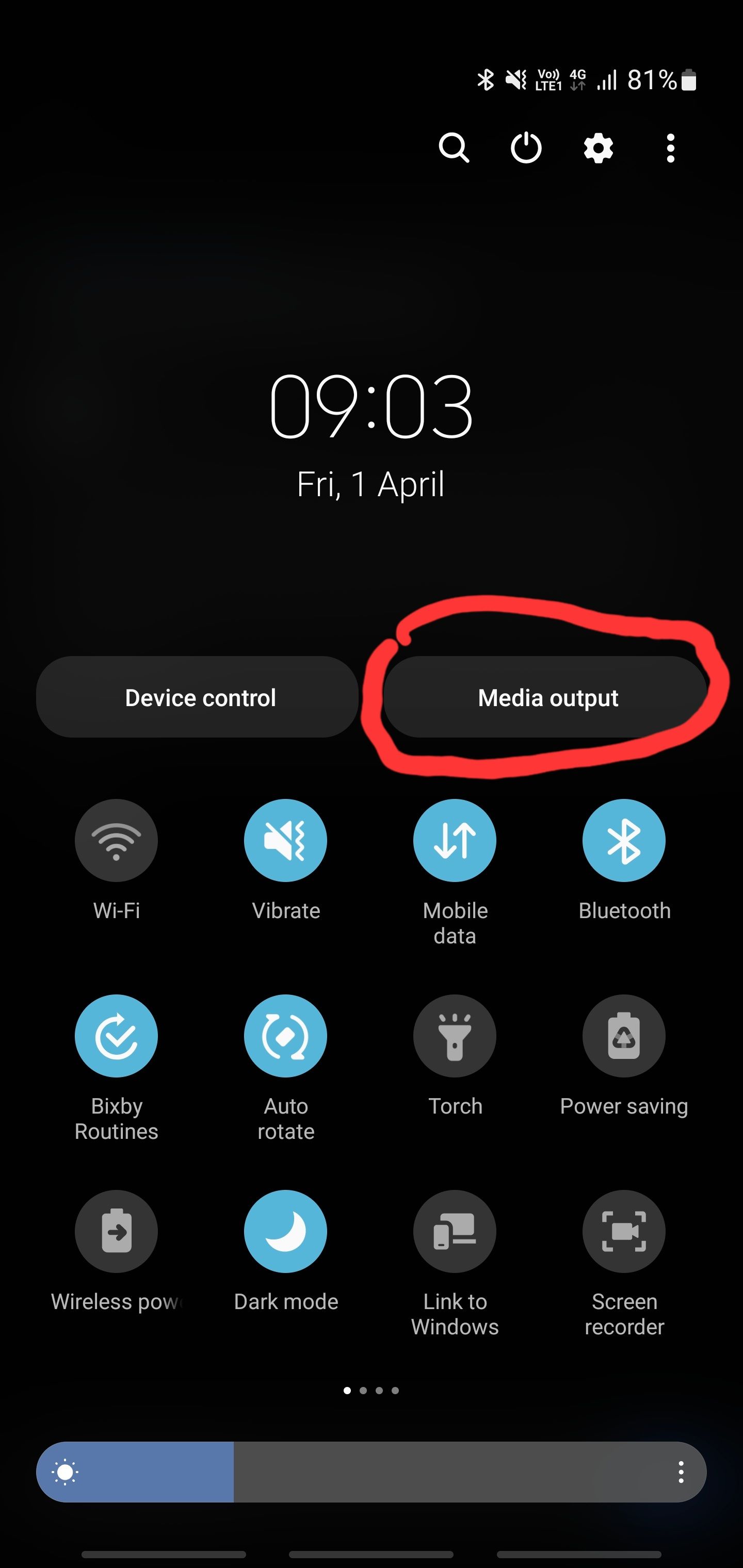
Task: Open the quick panel search
Action: pyautogui.click(x=454, y=148)
